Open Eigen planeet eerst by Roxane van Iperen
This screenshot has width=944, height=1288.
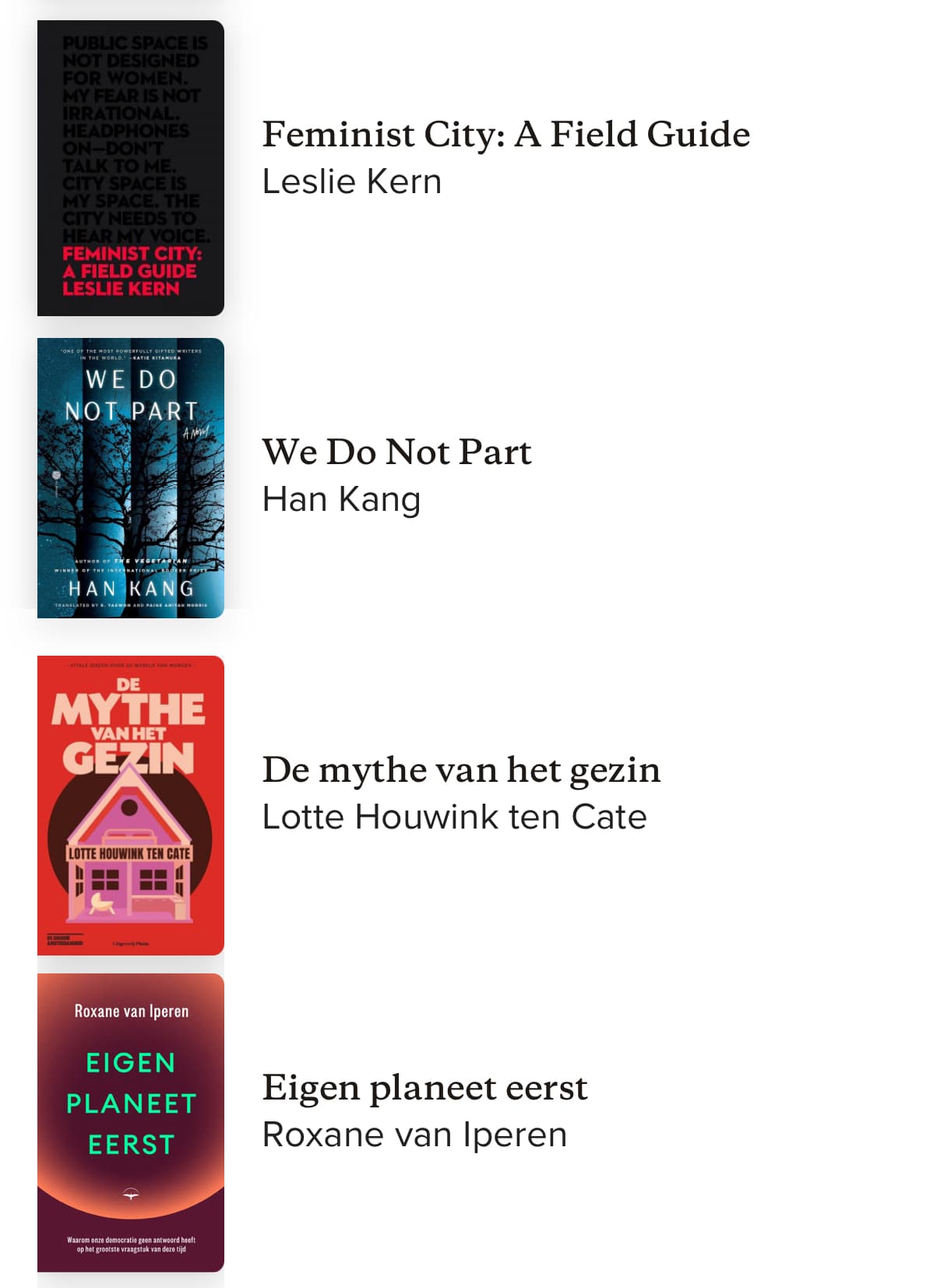tap(424, 1088)
